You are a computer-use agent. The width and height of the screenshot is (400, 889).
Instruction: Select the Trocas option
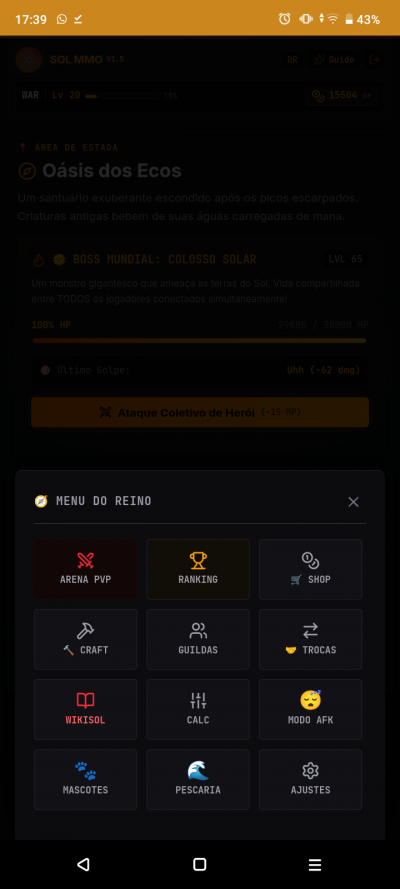coord(310,640)
